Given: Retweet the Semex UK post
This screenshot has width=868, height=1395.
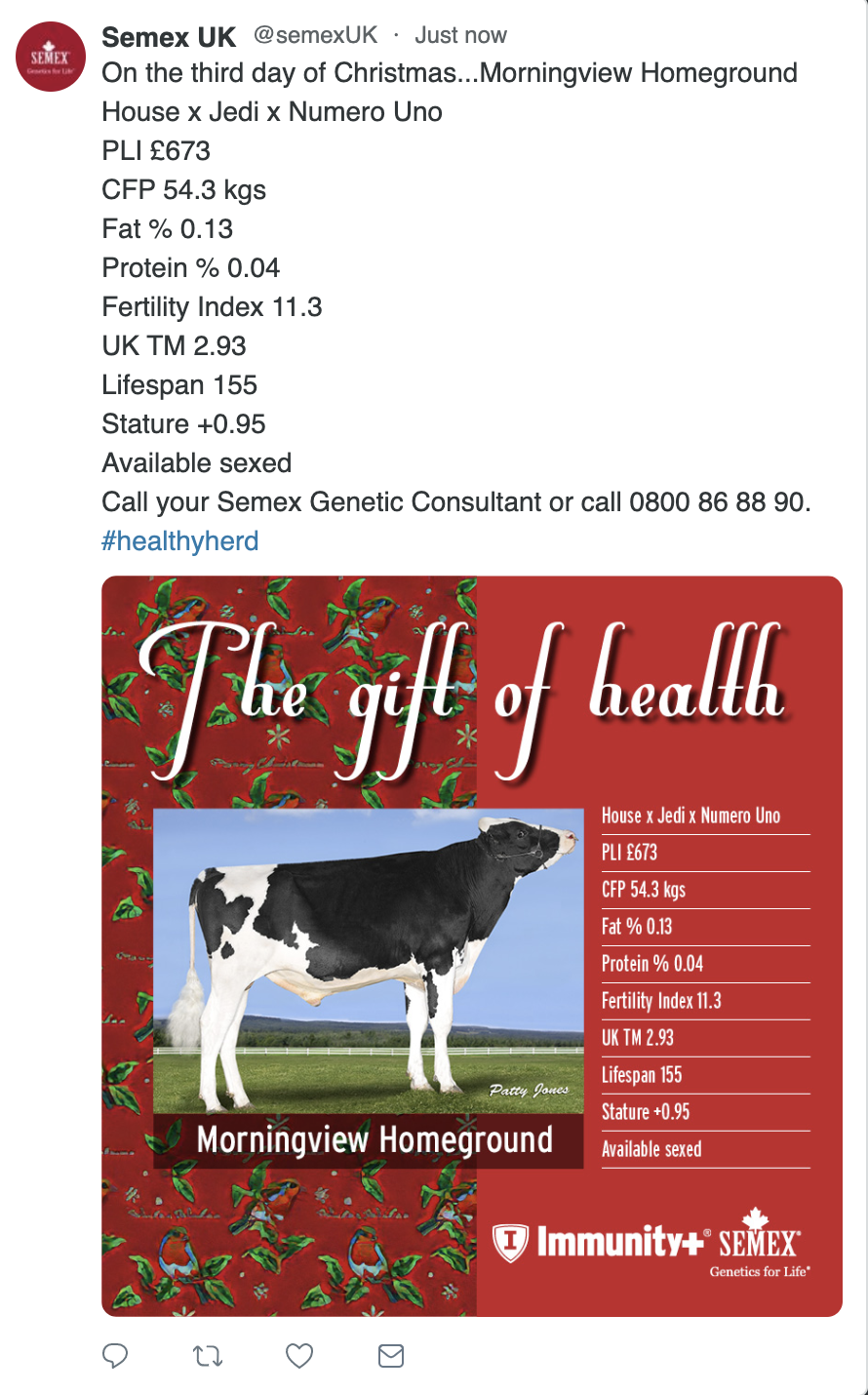Looking at the screenshot, I should tap(208, 1355).
